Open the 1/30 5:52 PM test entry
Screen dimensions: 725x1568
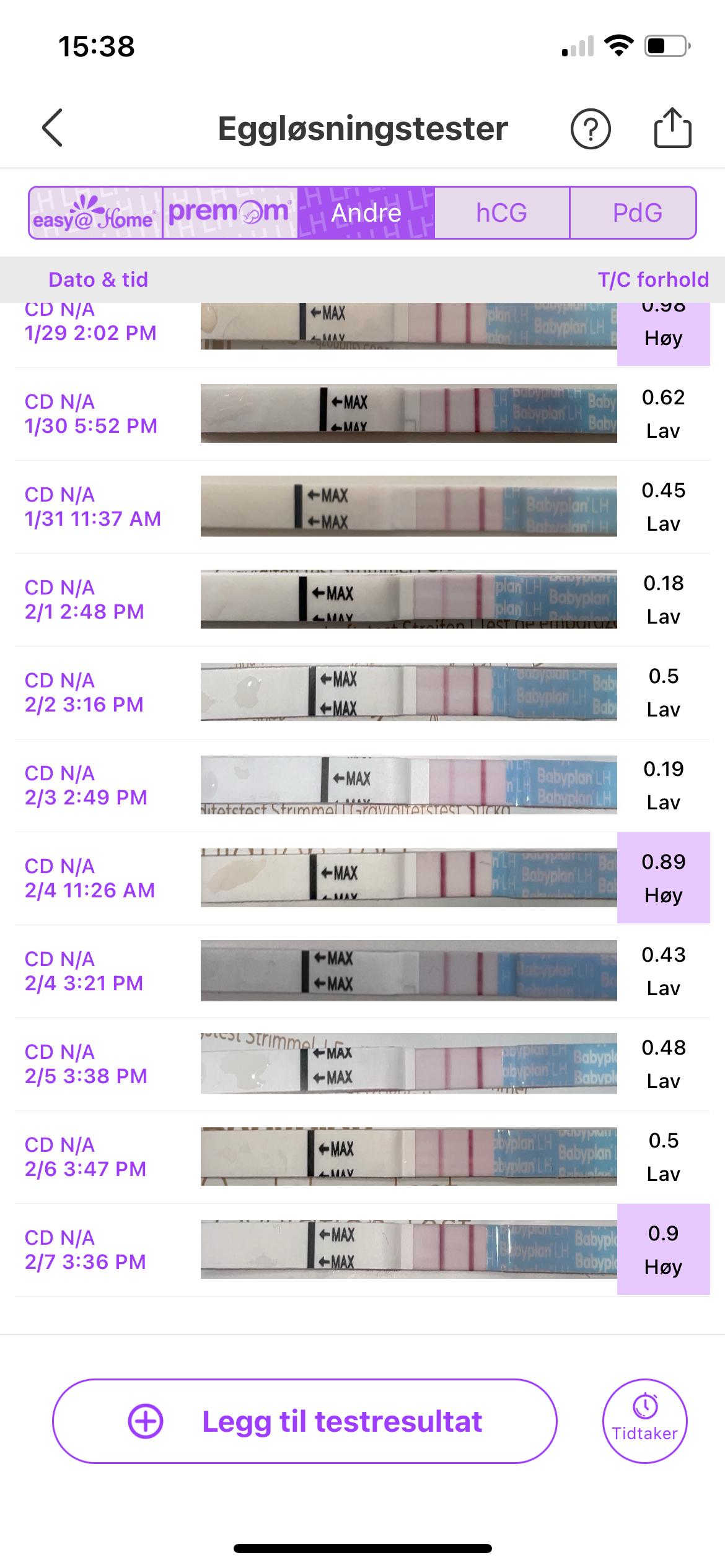pyautogui.click(x=362, y=414)
